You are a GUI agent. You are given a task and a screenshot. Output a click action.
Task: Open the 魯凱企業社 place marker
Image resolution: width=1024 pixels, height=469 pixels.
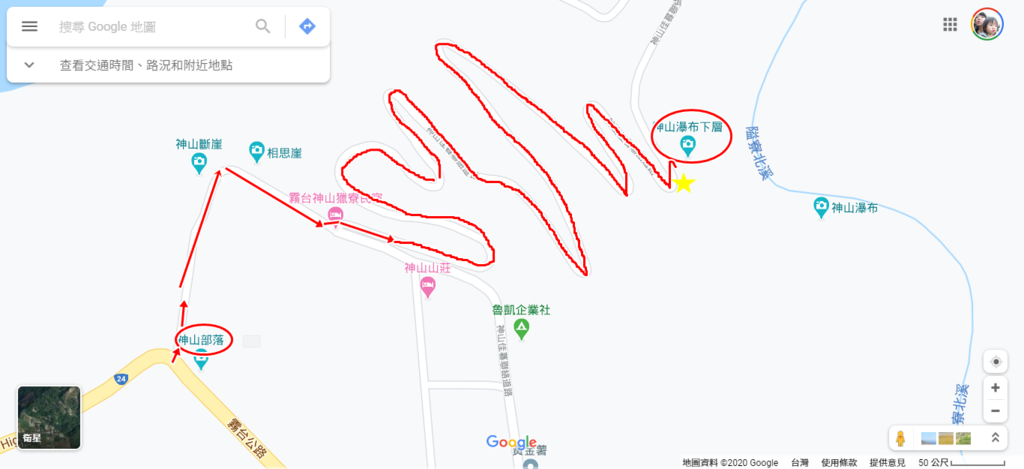(521, 328)
